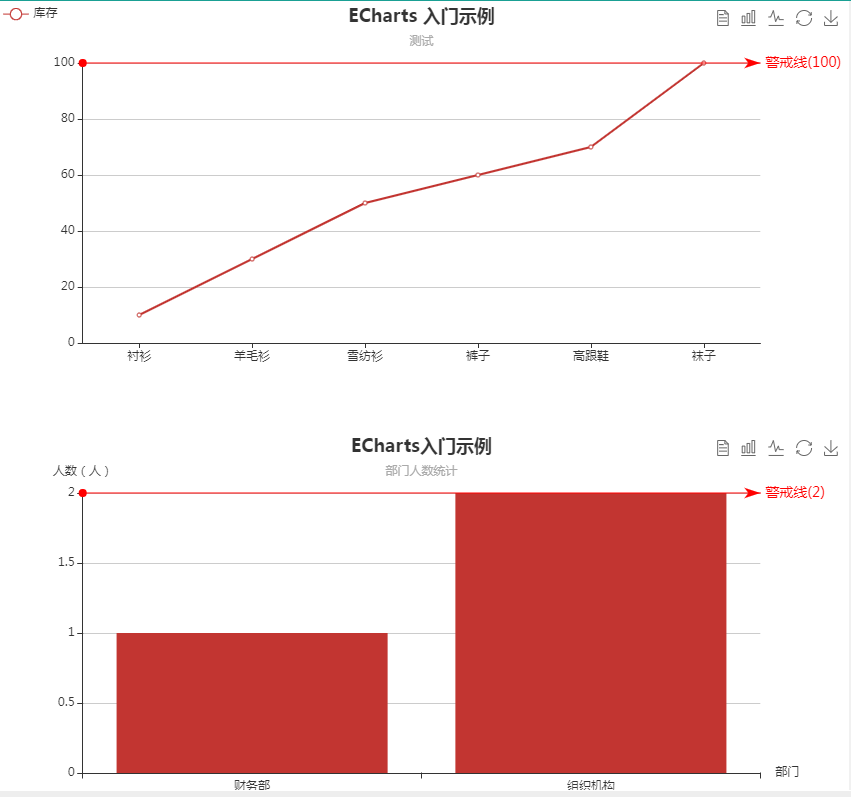Image resolution: width=851 pixels, height=797 pixels.
Task: Open data view for 部门人数统计 chart
Action: click(x=723, y=448)
